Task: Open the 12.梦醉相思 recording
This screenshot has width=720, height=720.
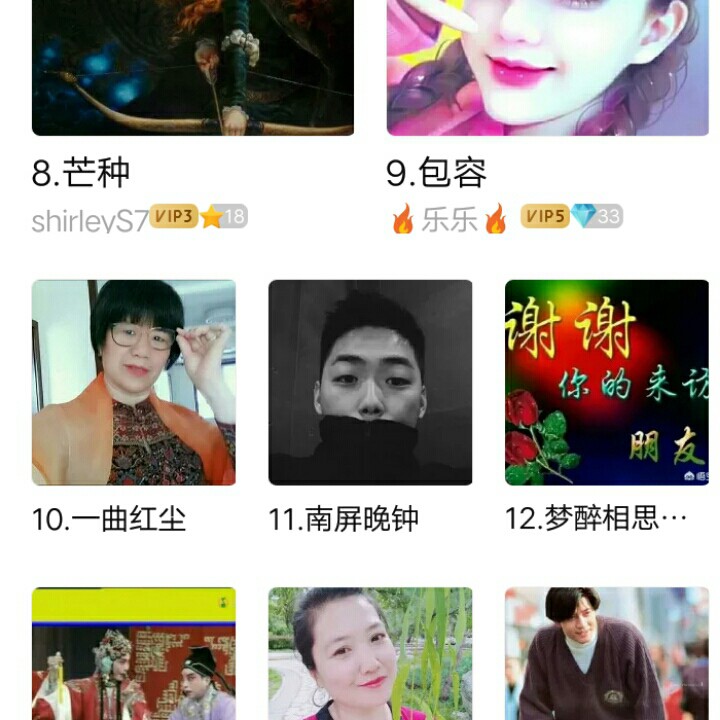Action: (607, 383)
